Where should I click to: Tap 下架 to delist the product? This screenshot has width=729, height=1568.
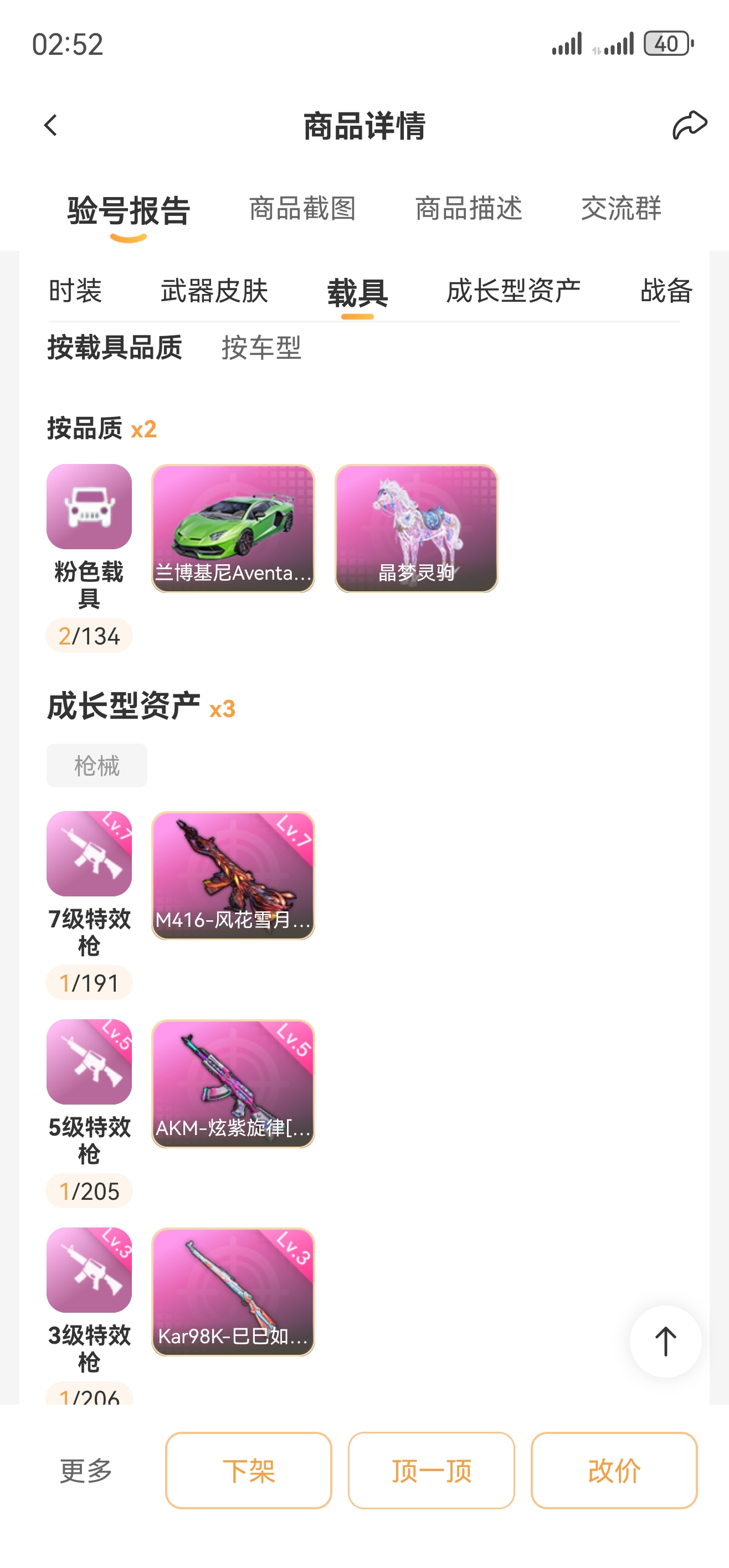(249, 1471)
